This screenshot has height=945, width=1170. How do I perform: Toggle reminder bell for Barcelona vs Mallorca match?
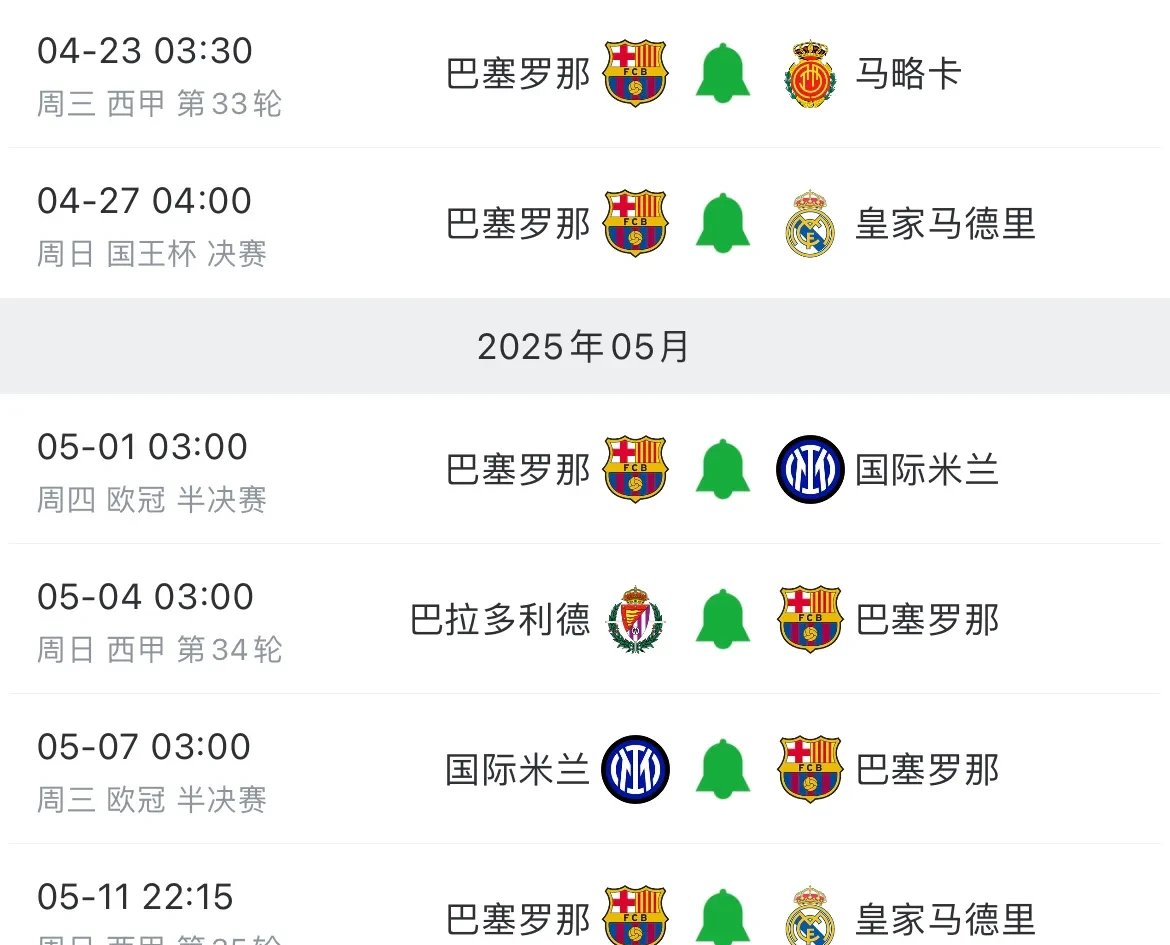click(722, 73)
